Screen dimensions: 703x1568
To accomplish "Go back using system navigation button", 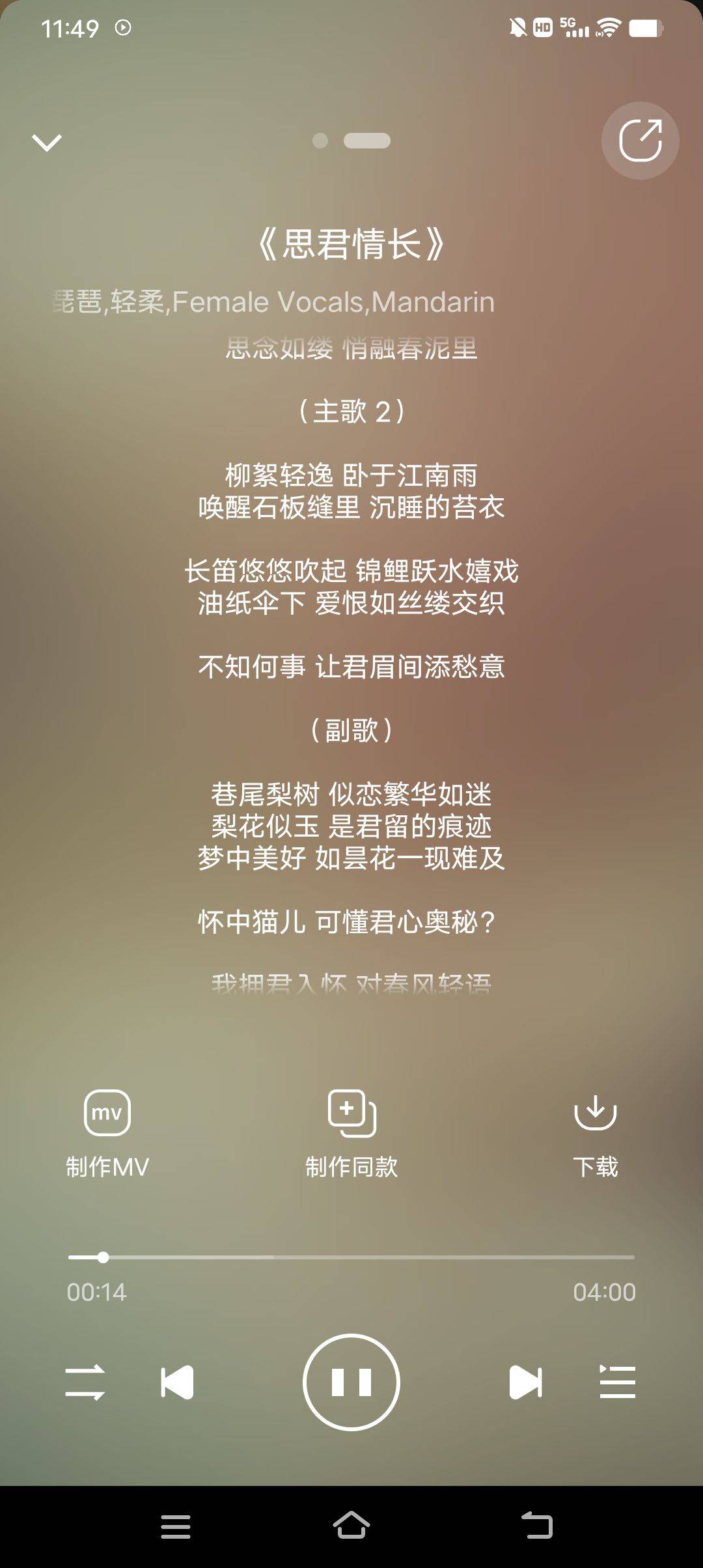I will point(537,1525).
